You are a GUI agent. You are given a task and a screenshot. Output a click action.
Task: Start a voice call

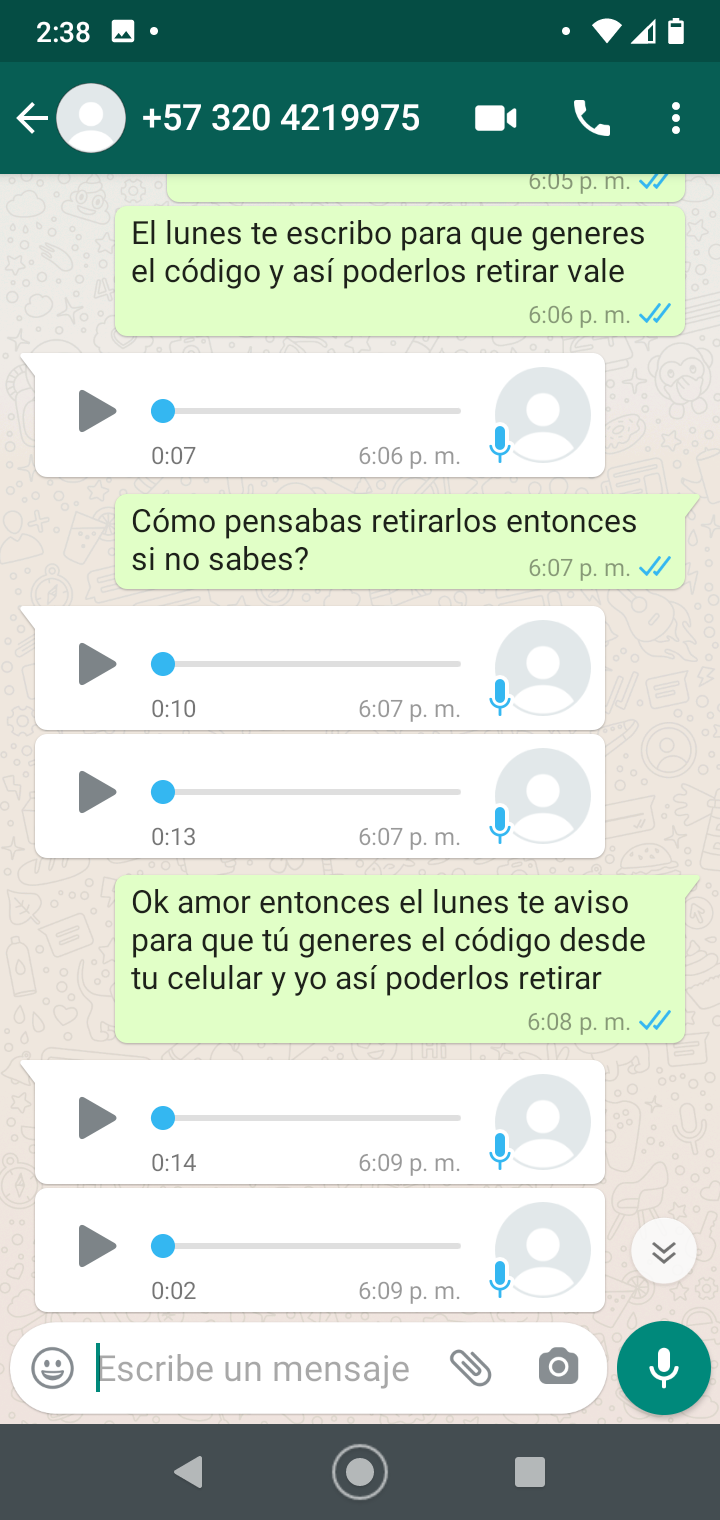[591, 119]
